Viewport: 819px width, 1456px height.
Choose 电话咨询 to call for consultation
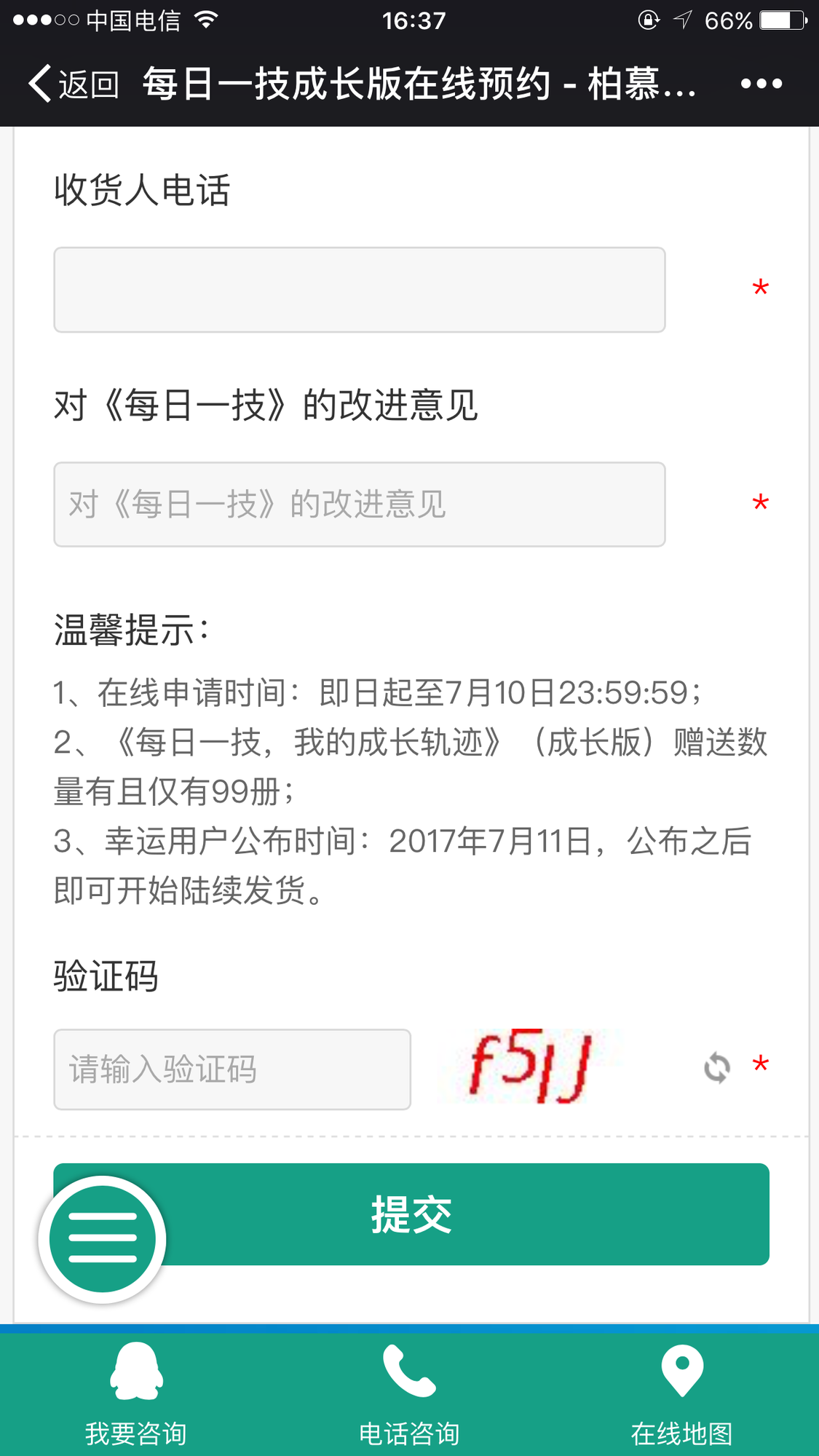coord(409,1393)
